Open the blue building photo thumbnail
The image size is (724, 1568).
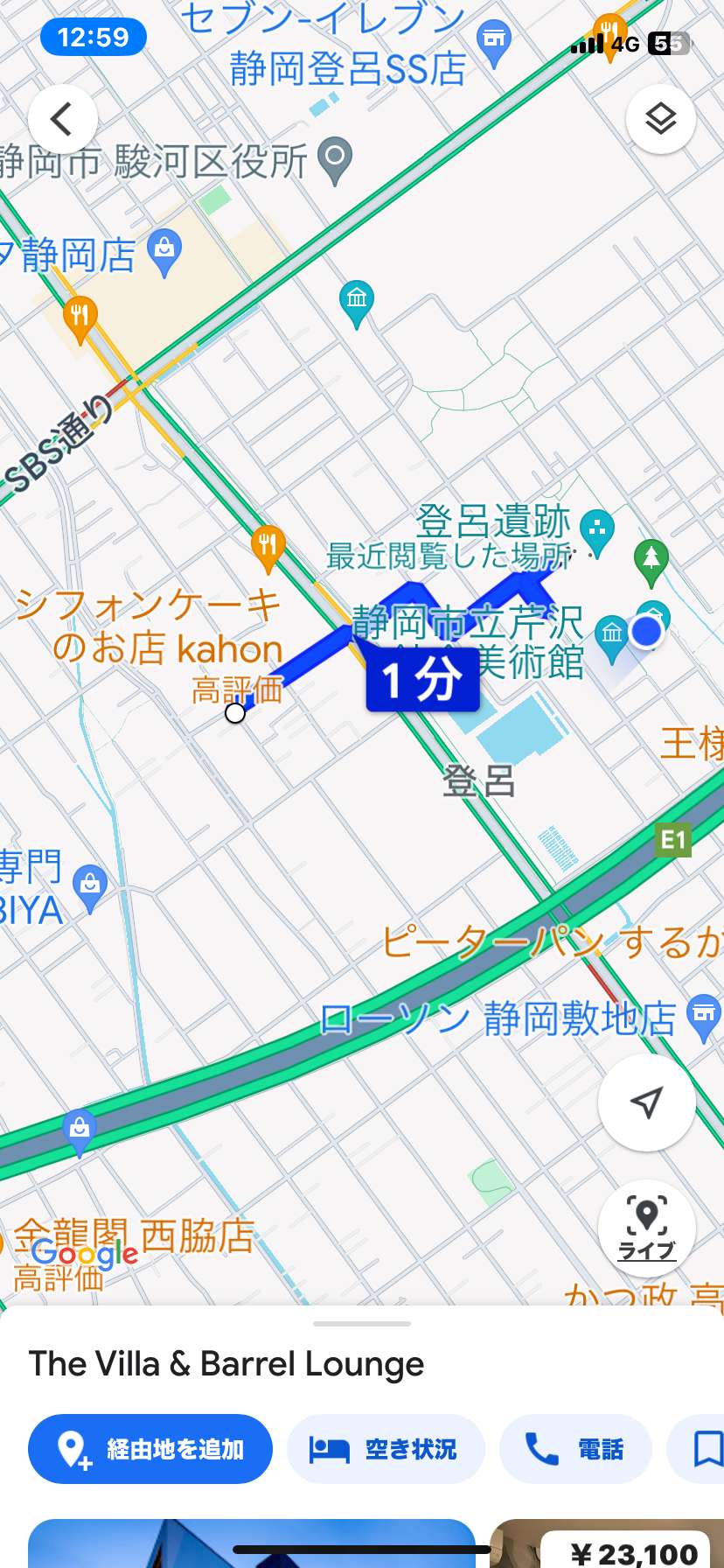tap(252, 1543)
